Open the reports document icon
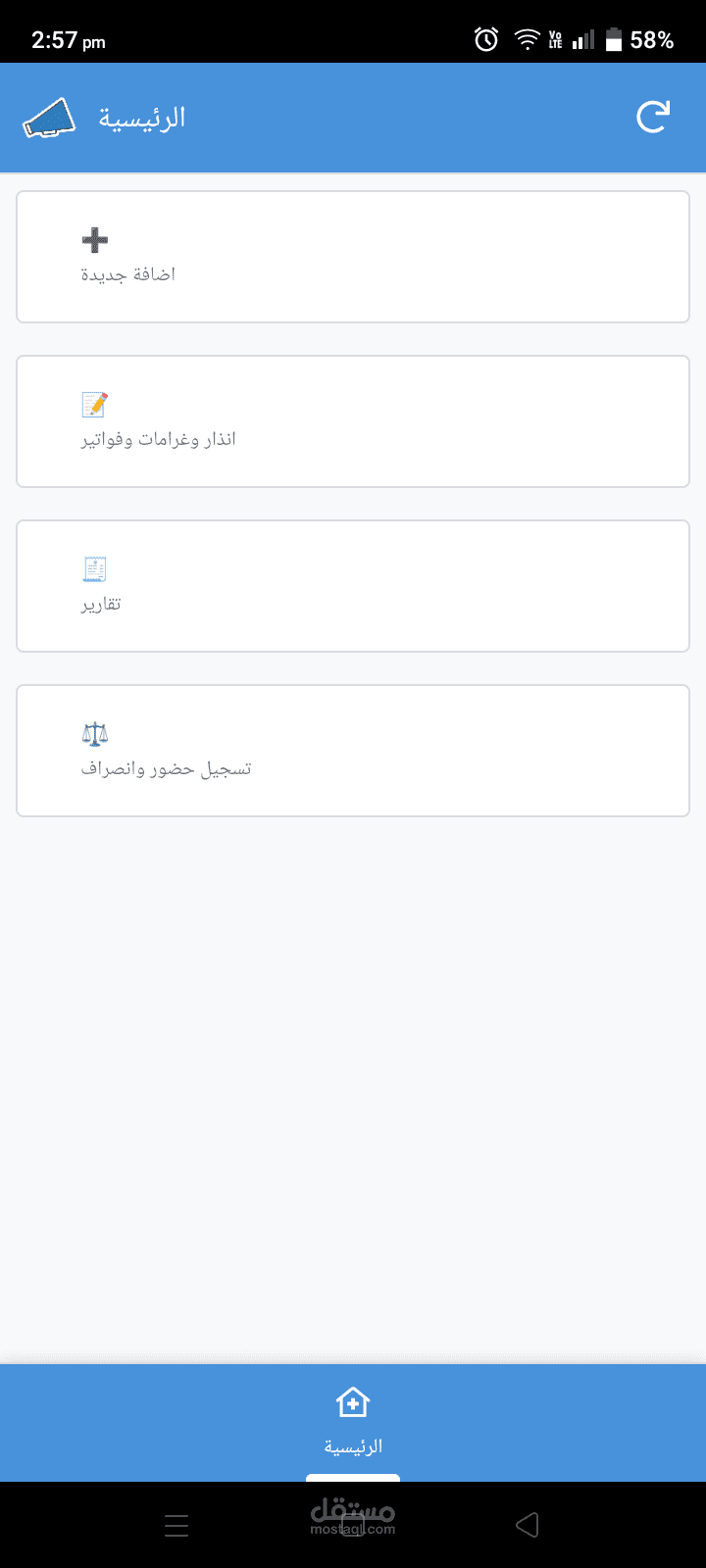 (x=94, y=567)
